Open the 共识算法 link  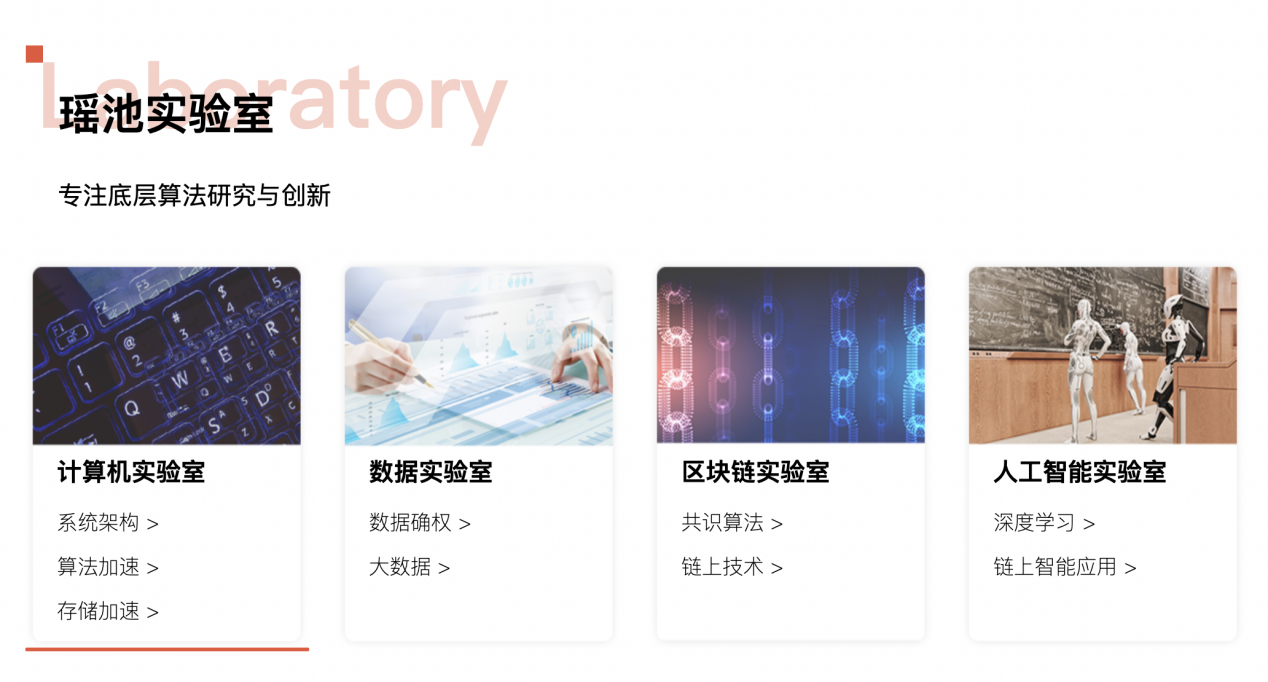[732, 523]
